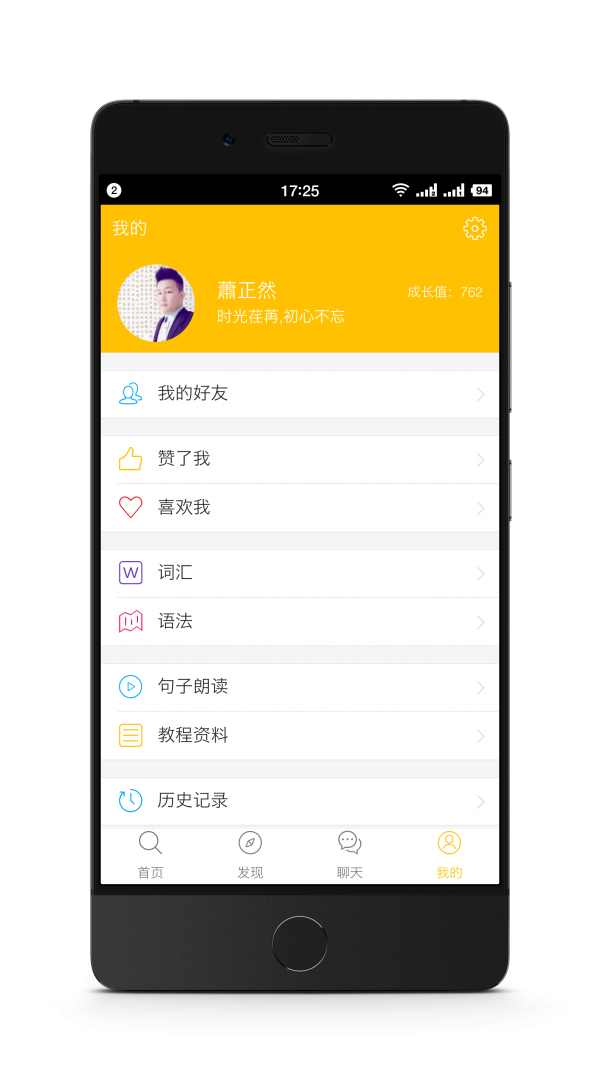
Task: Open 我的好友 friends list
Action: point(300,394)
